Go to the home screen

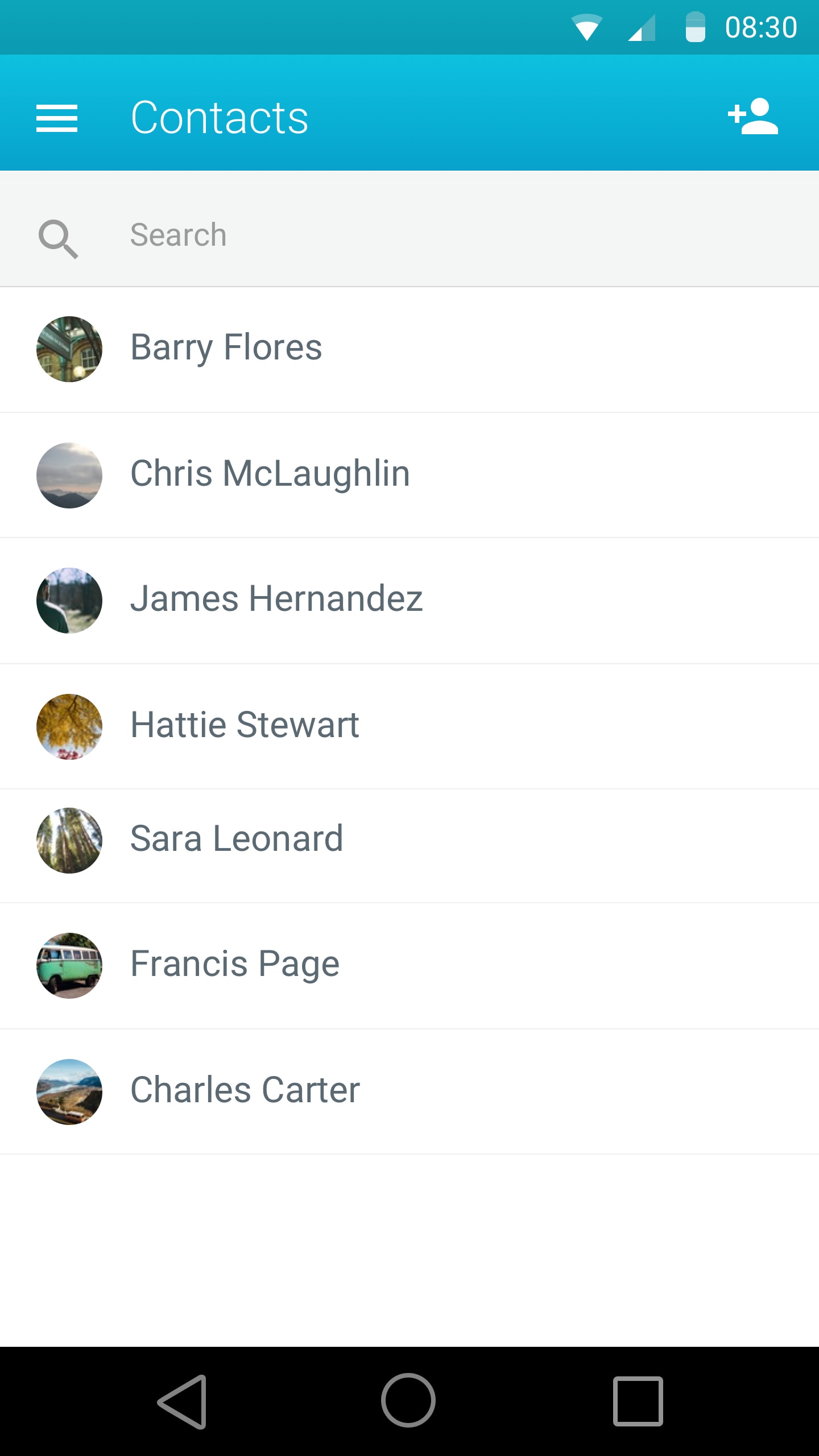tap(408, 1401)
